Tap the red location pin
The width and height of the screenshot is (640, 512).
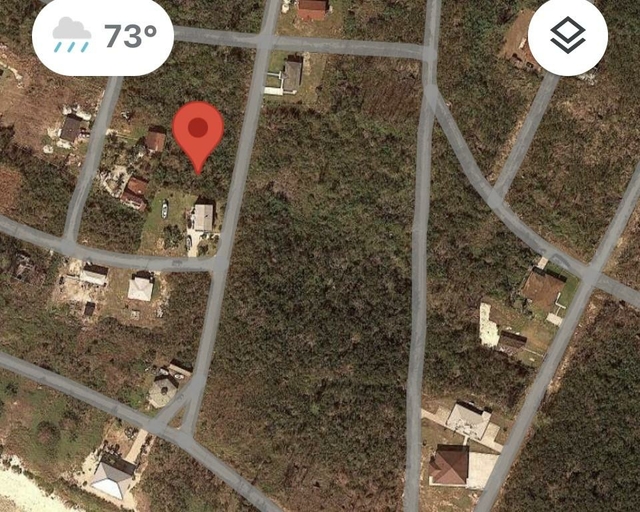click(x=198, y=130)
